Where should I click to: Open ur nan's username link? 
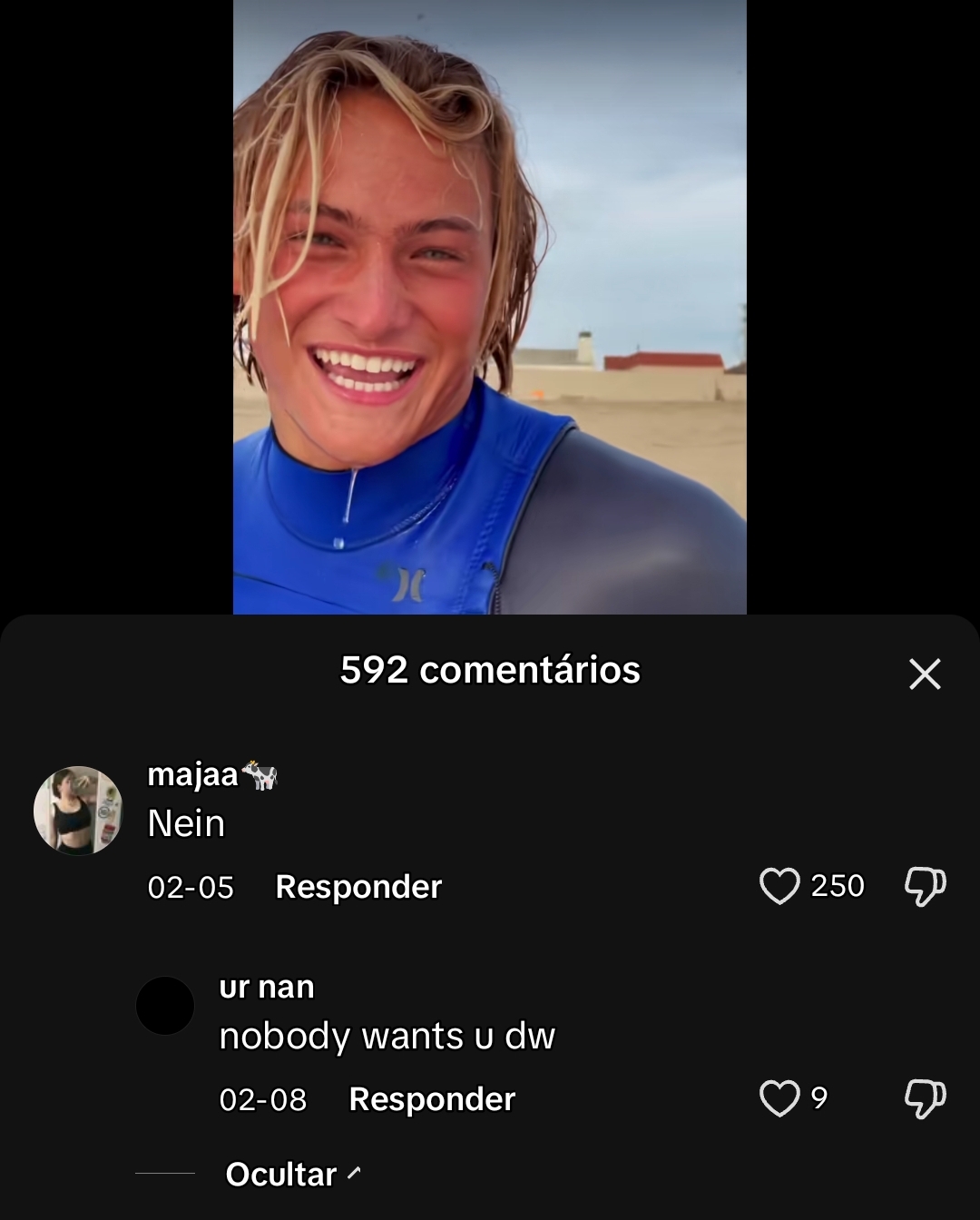click(x=267, y=987)
